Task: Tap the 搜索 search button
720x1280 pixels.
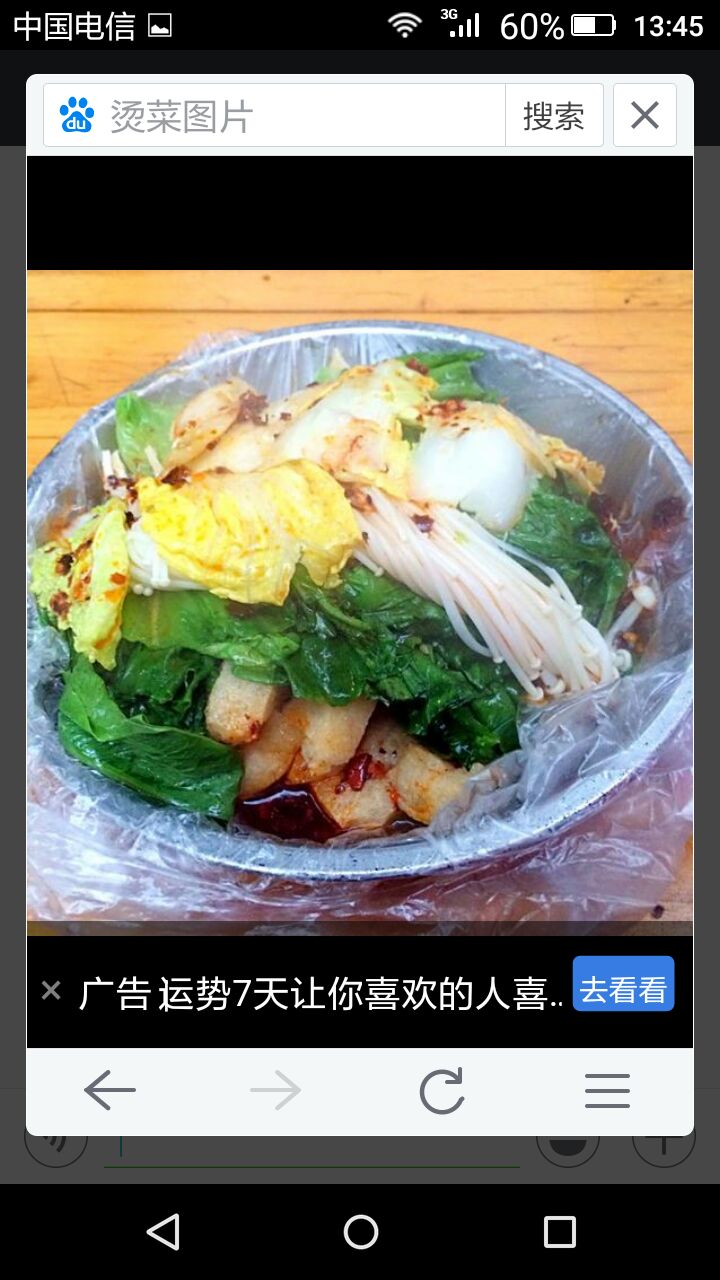Action: click(553, 116)
